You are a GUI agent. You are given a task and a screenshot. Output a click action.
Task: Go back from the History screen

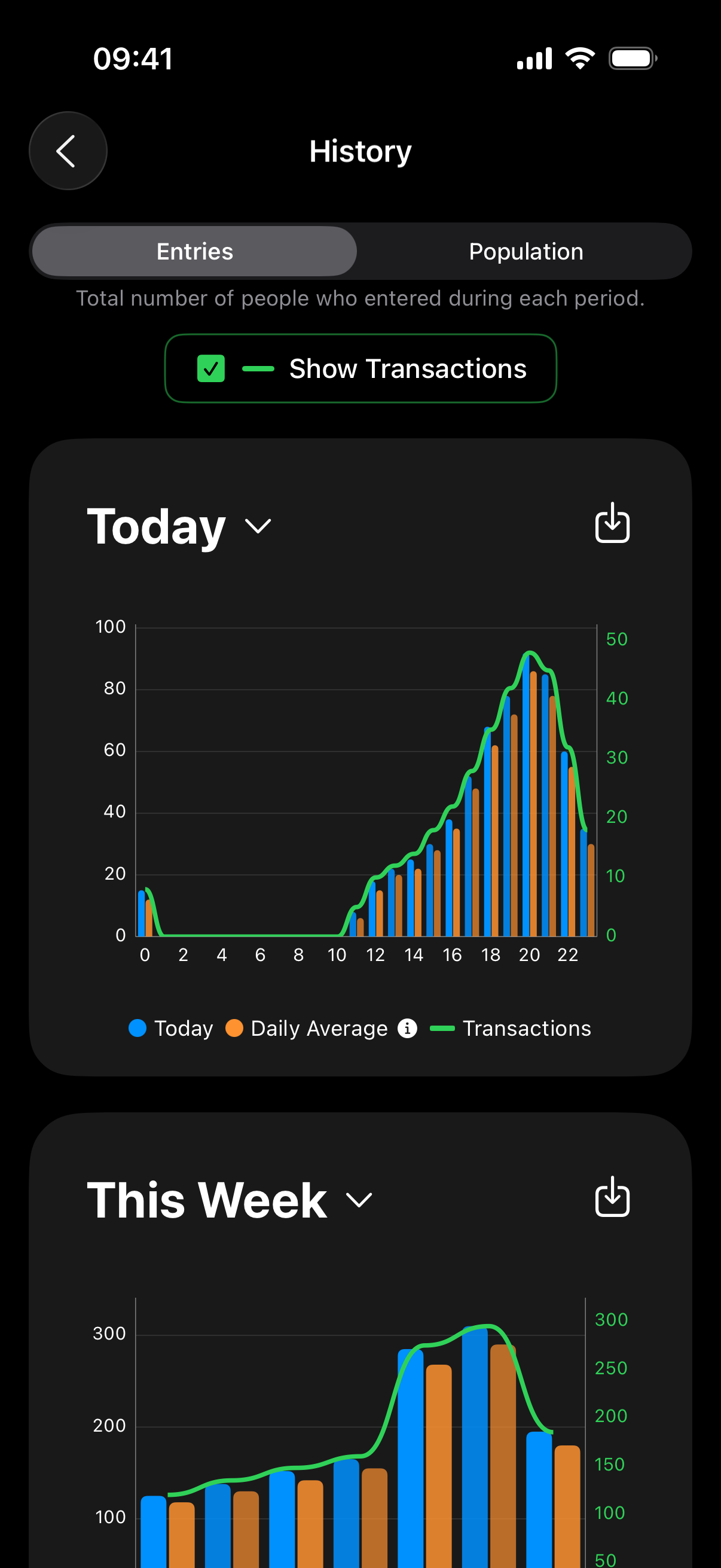(x=68, y=151)
